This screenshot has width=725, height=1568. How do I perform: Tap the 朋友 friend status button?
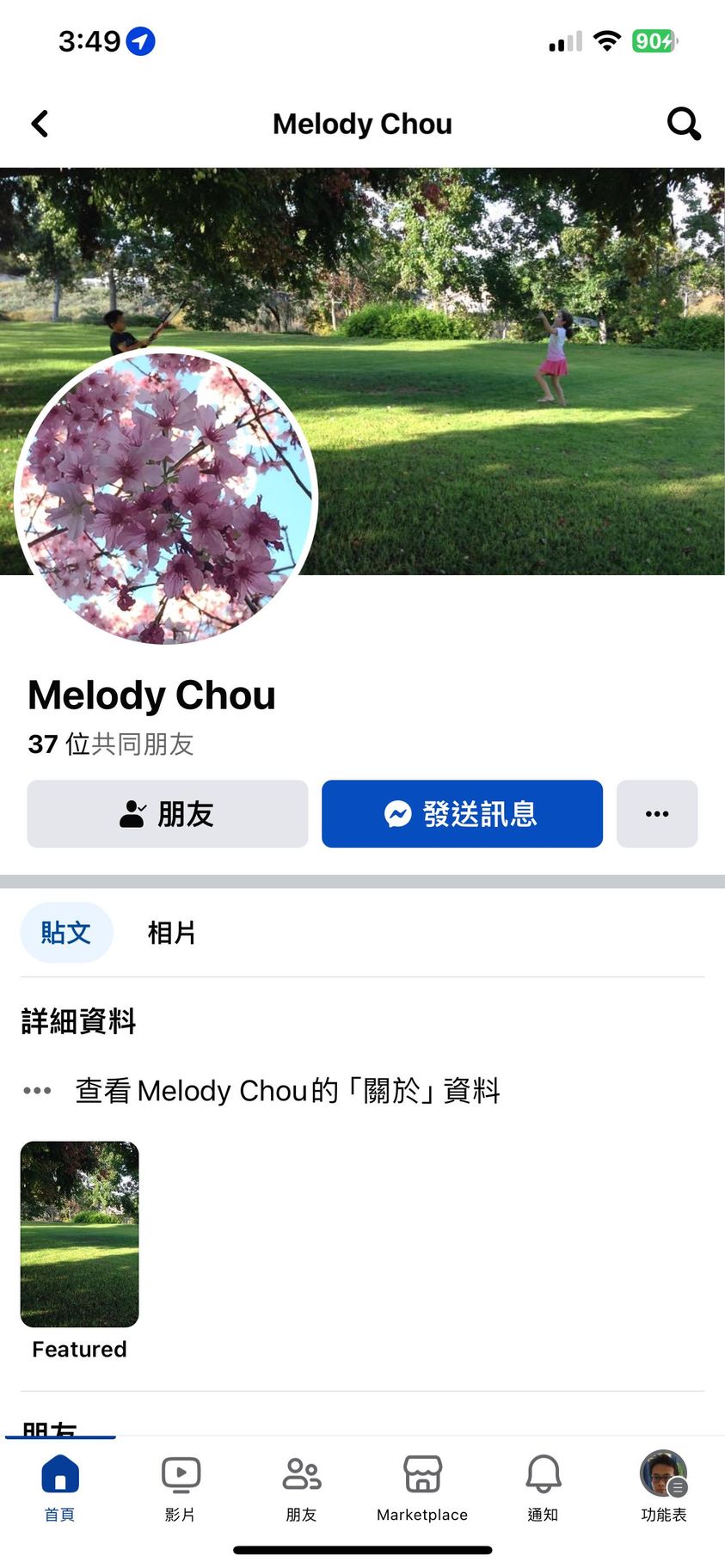tap(168, 813)
